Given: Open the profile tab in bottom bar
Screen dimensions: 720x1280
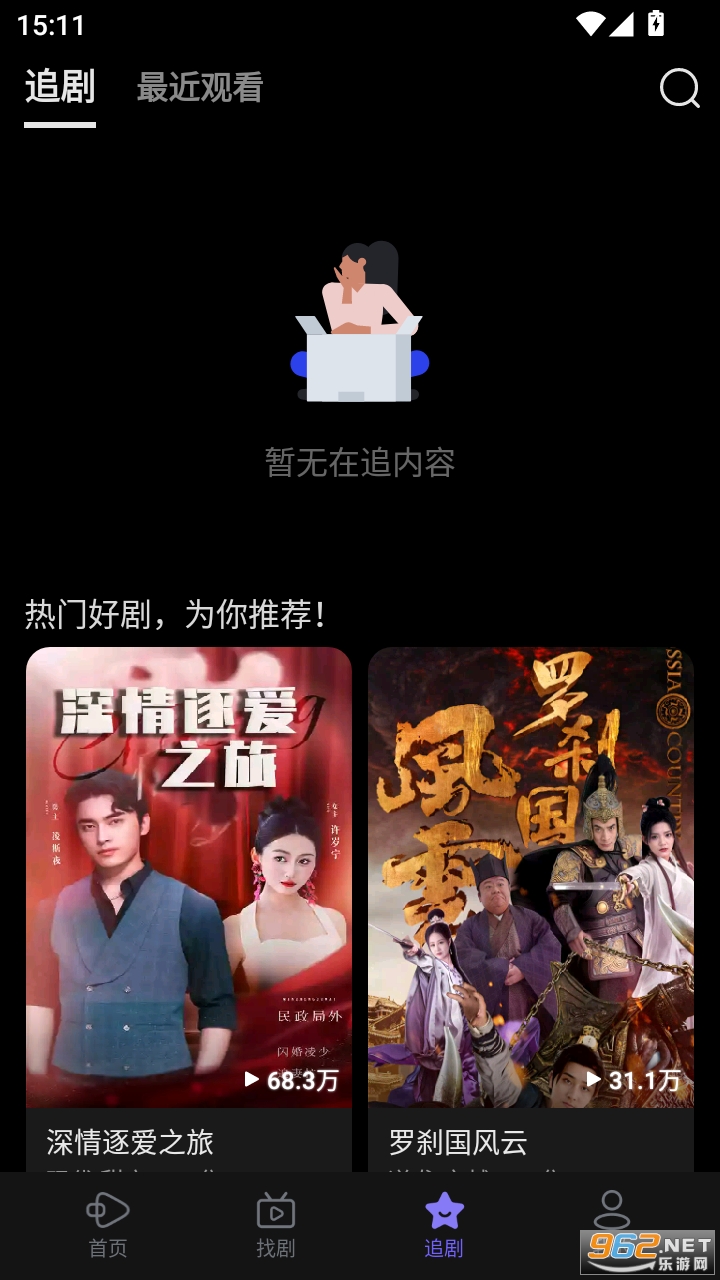Looking at the screenshot, I should (x=611, y=1212).
